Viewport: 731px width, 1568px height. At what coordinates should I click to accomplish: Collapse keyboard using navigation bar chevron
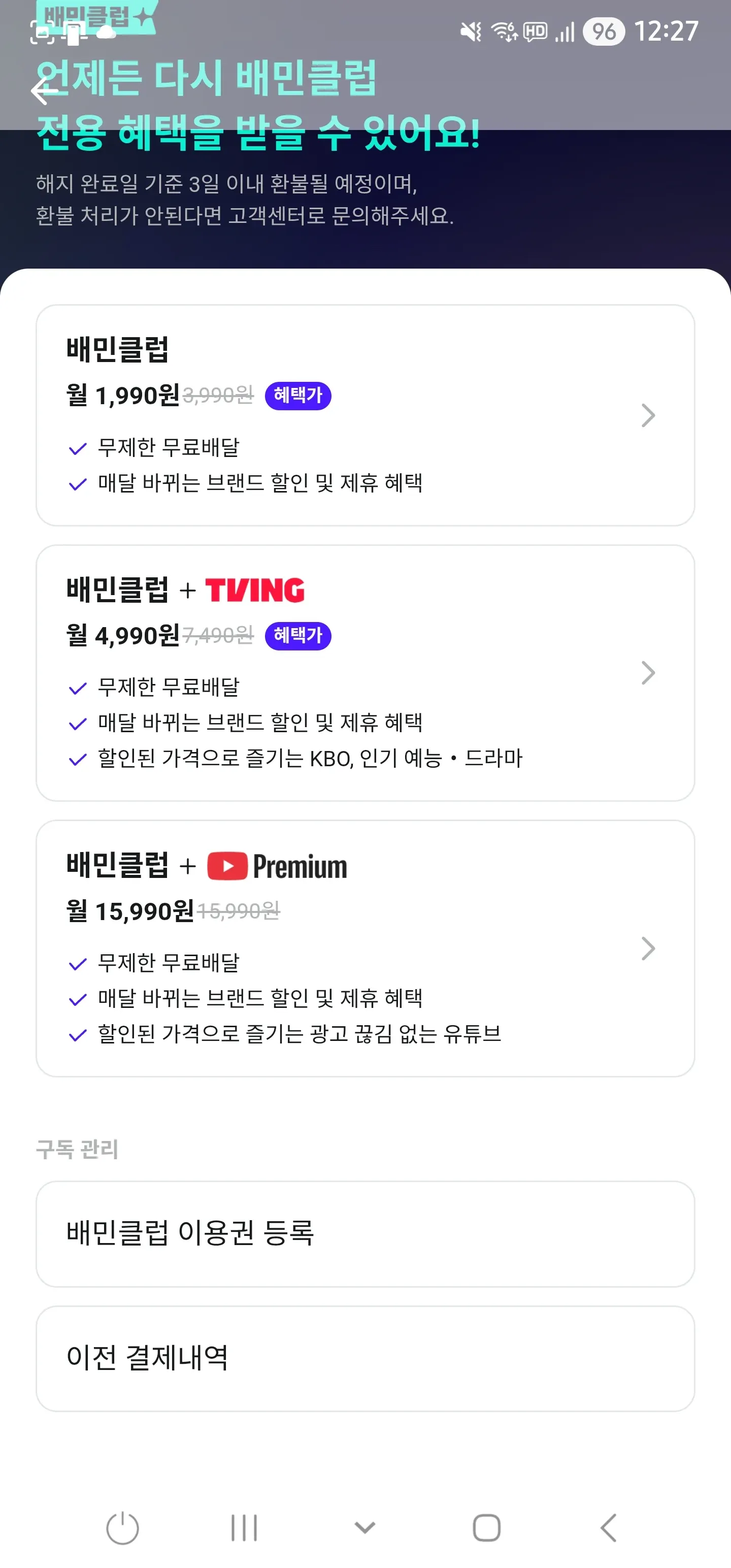[364, 1528]
